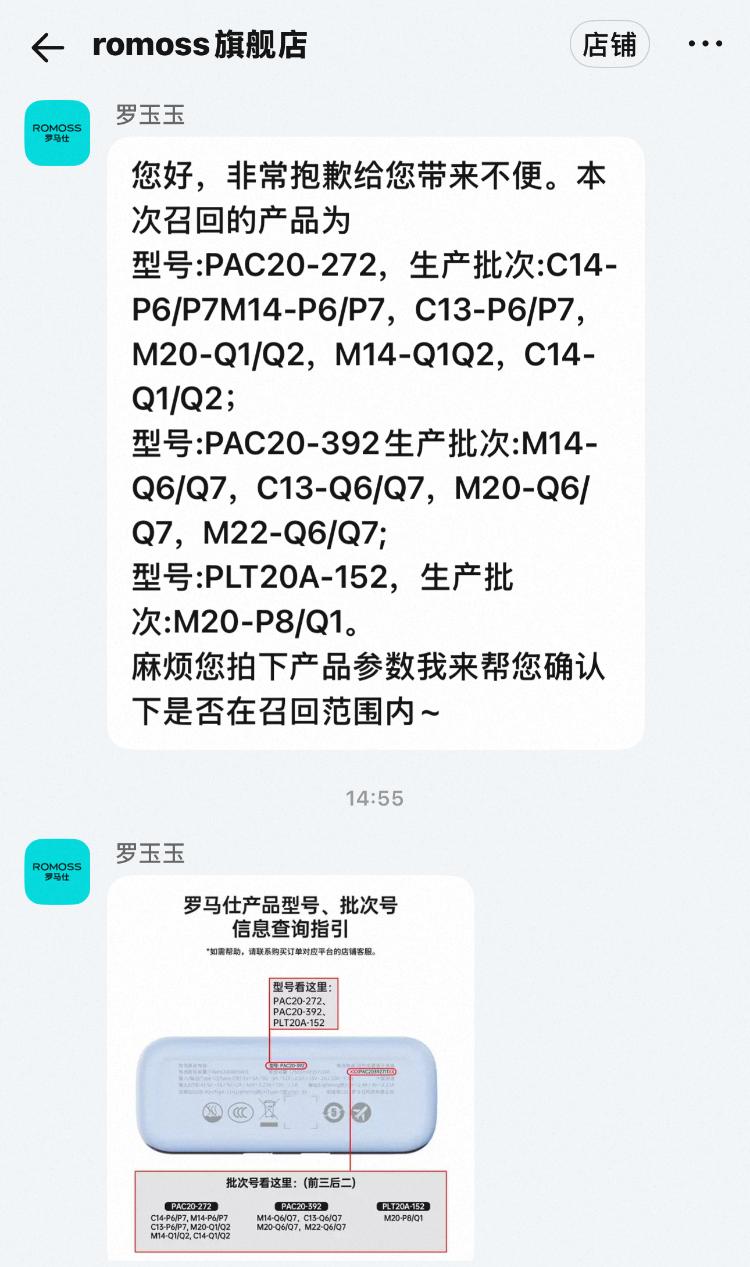Open the 店铺 store page
750x1267 pixels.
coord(609,45)
